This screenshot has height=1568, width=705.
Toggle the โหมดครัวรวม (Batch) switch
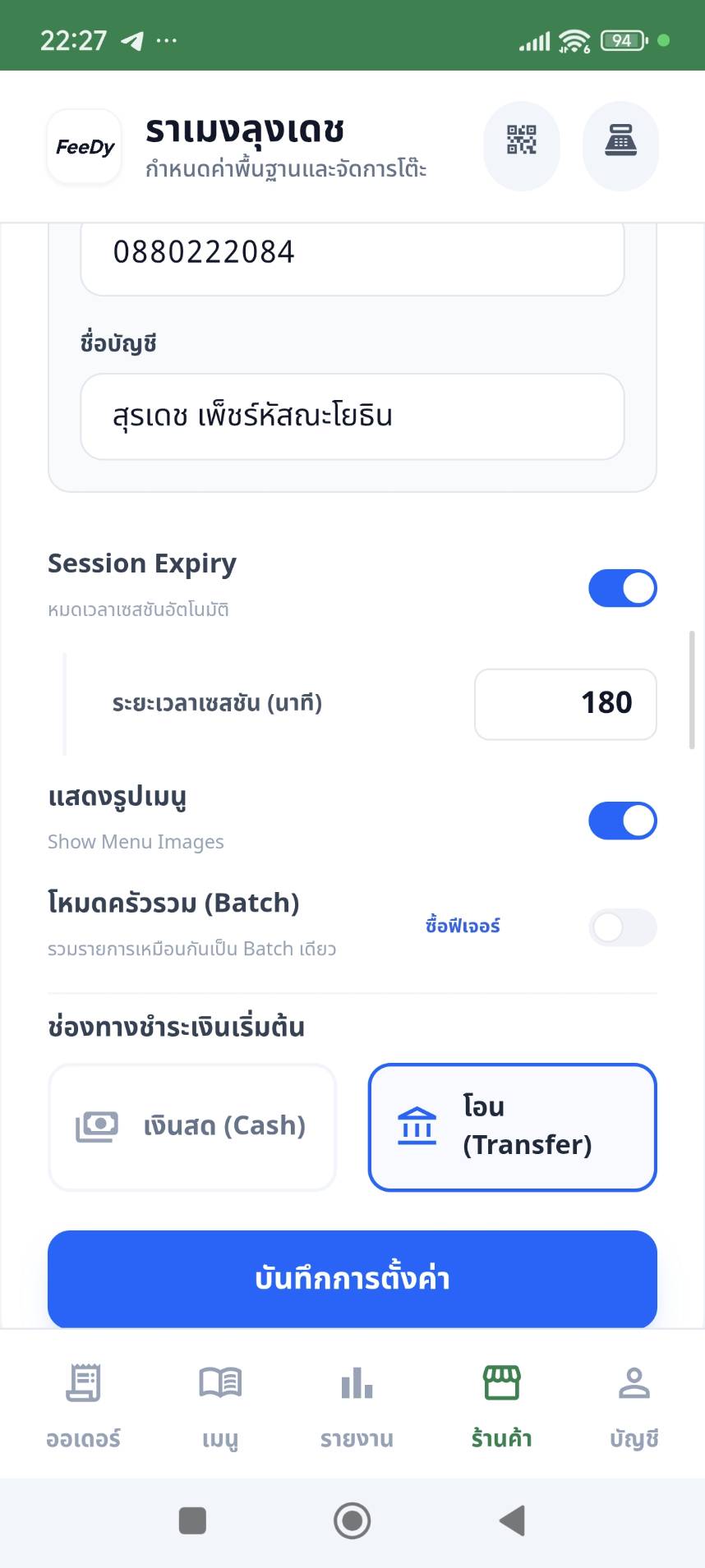tap(622, 927)
